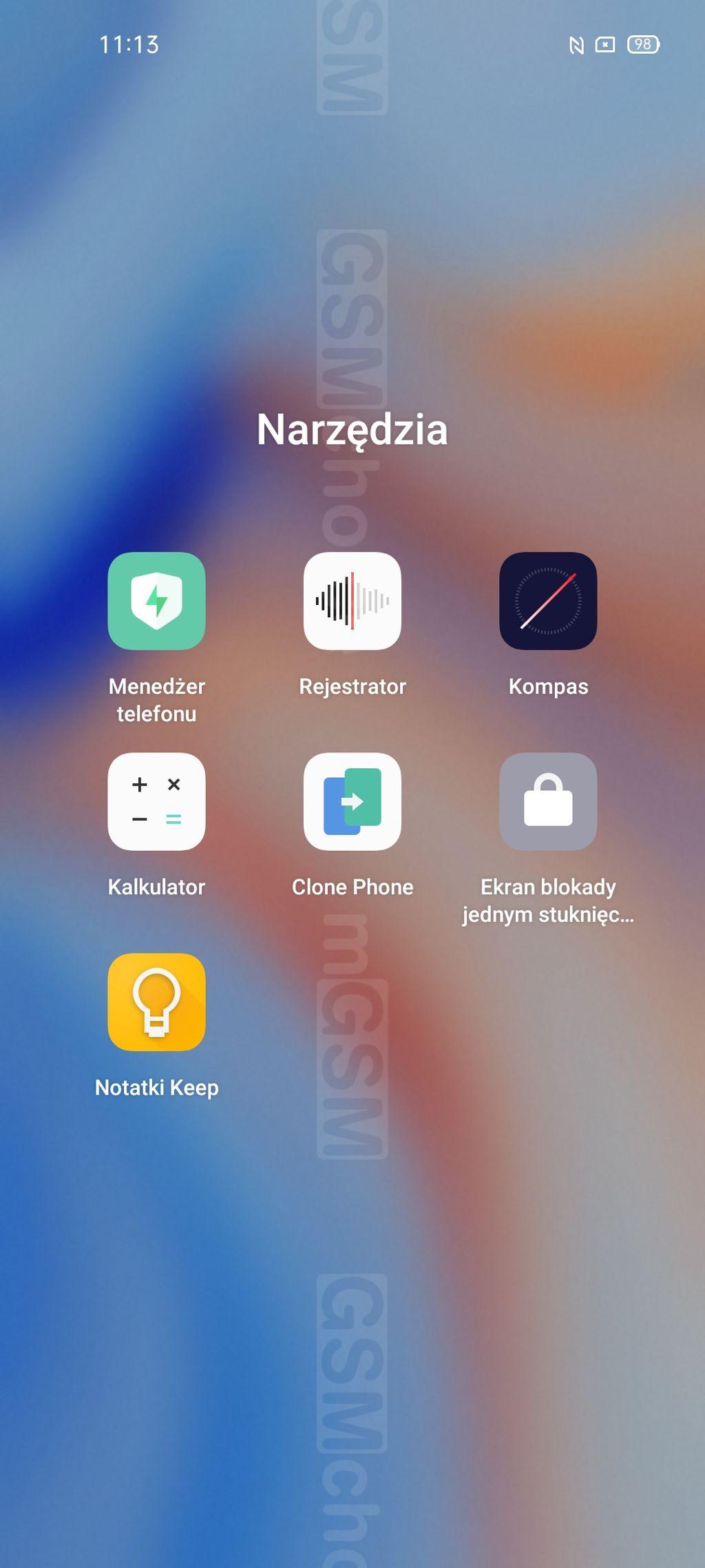Launch the Rejestrator voice recorder
Viewport: 705px width, 1568px height.
coord(352,601)
